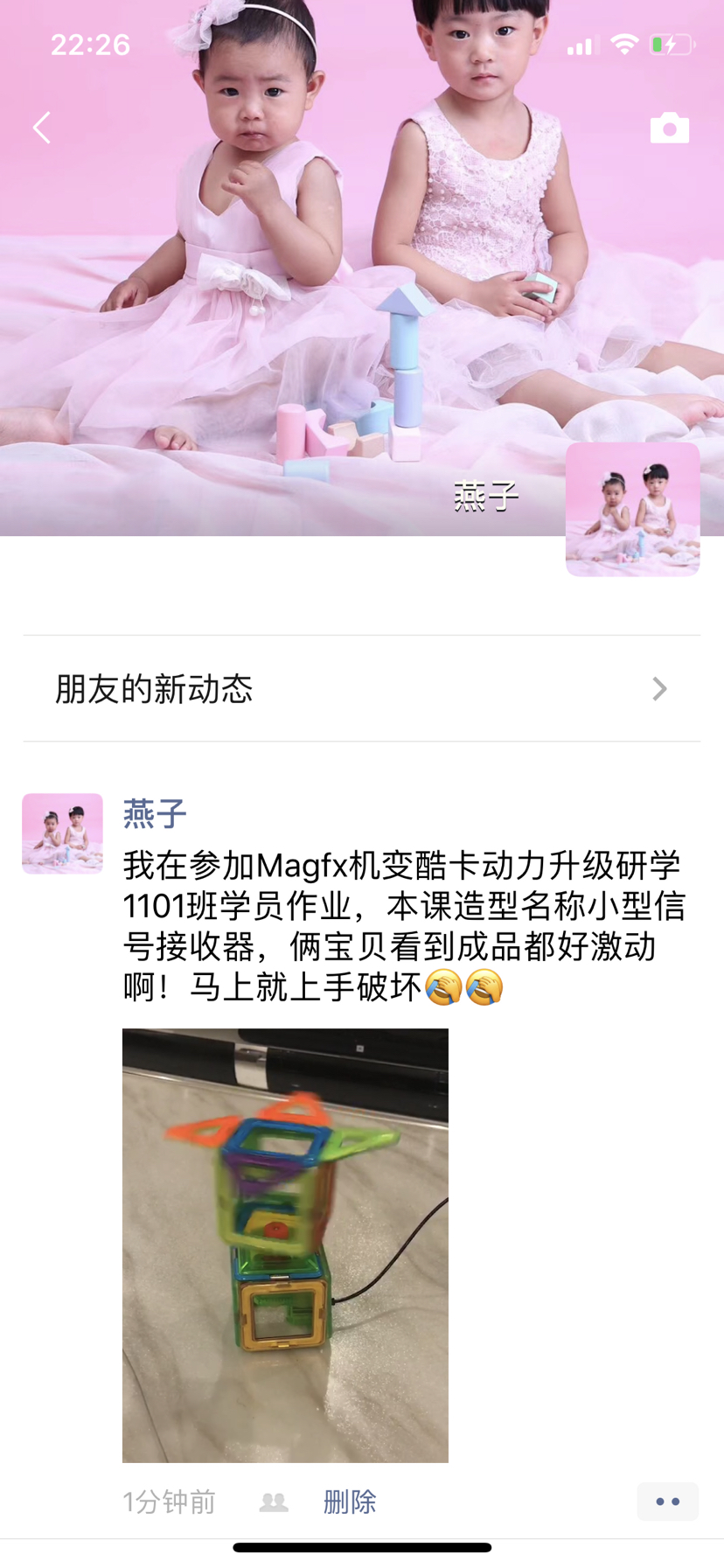Open 燕子's name link above the post
The height and width of the screenshot is (1568, 724).
(x=155, y=813)
